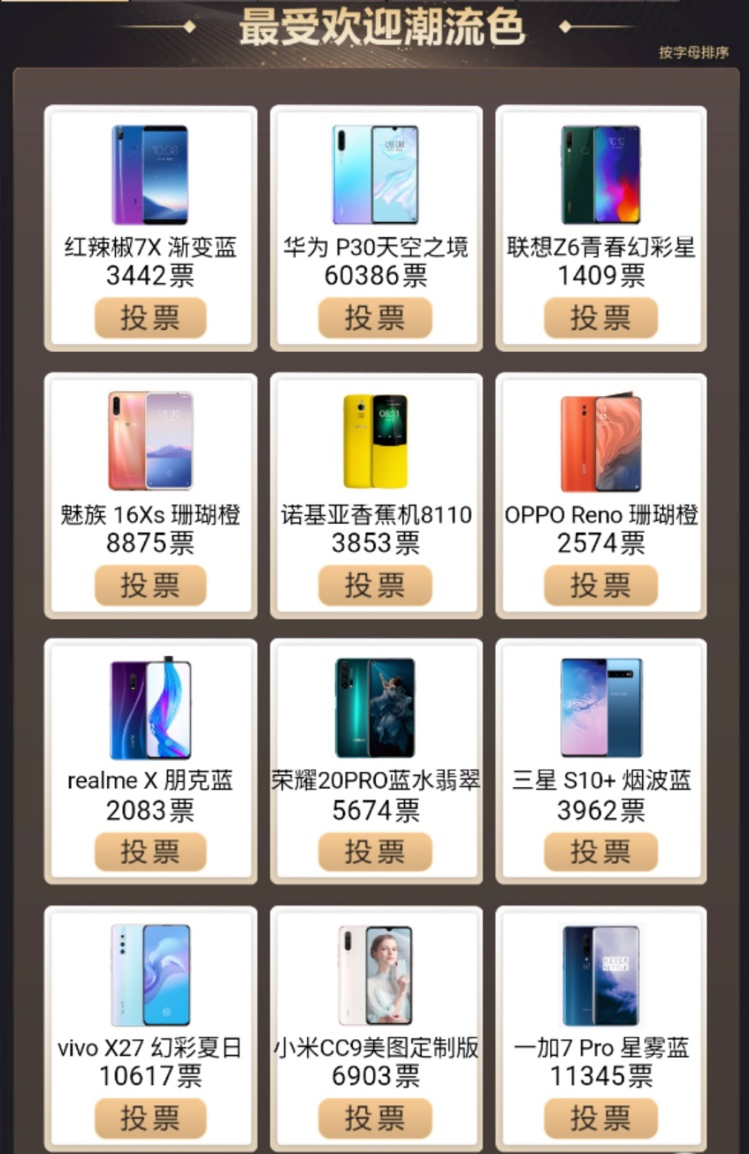This screenshot has width=749, height=1154.
Task: Vote for 红辣椒7X 渐变蓝
Action: [x=150, y=318]
